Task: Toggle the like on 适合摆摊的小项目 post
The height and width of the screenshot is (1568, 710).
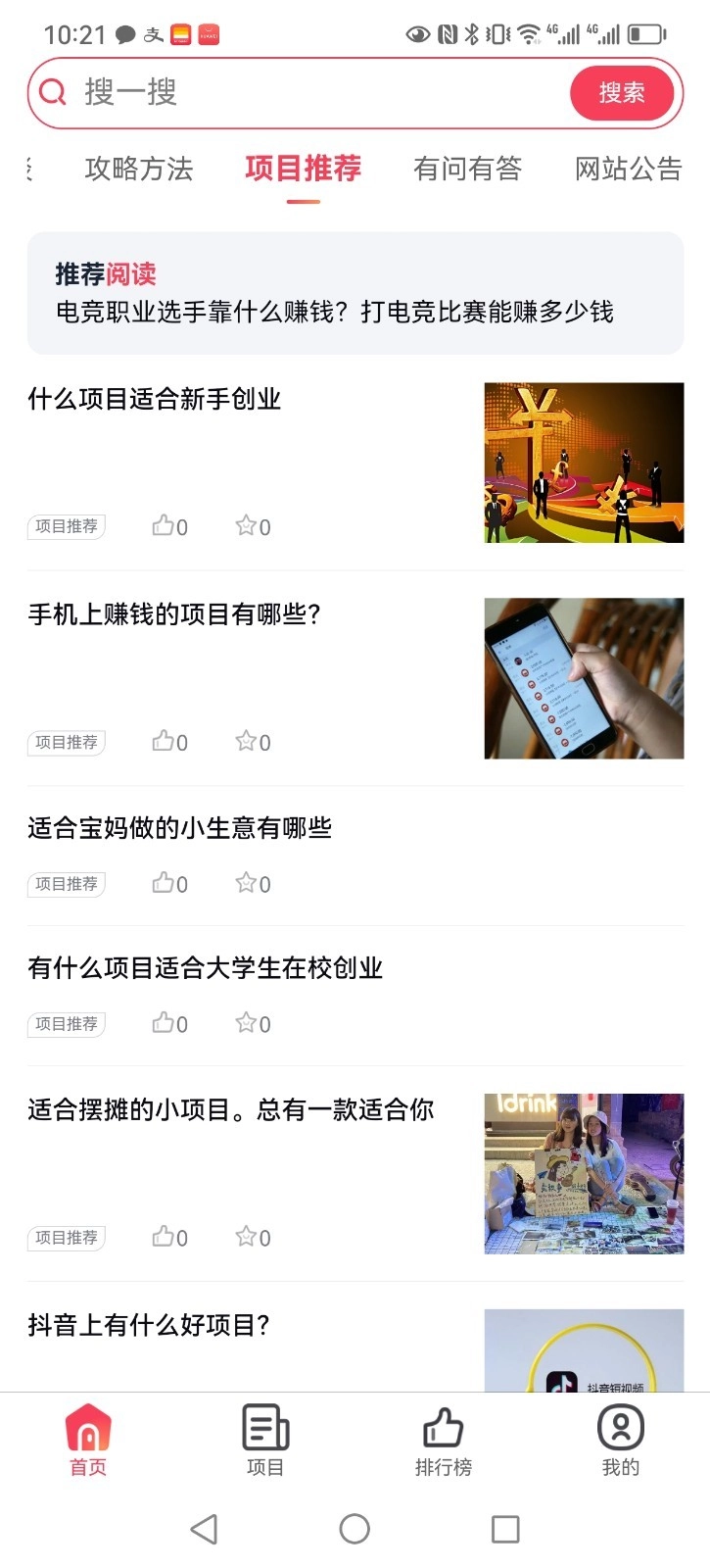Action: [x=164, y=1237]
